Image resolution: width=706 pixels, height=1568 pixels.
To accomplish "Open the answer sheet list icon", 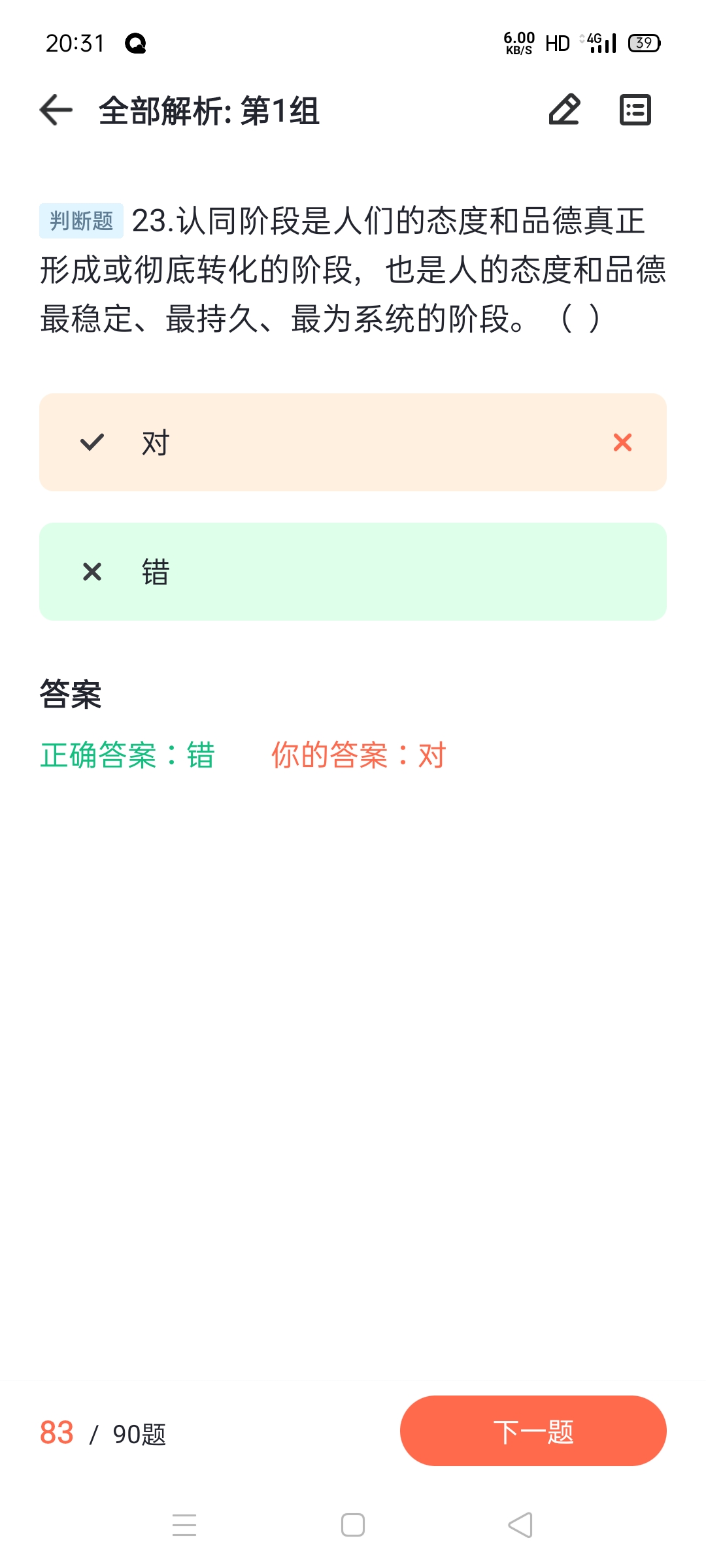I will (x=635, y=110).
